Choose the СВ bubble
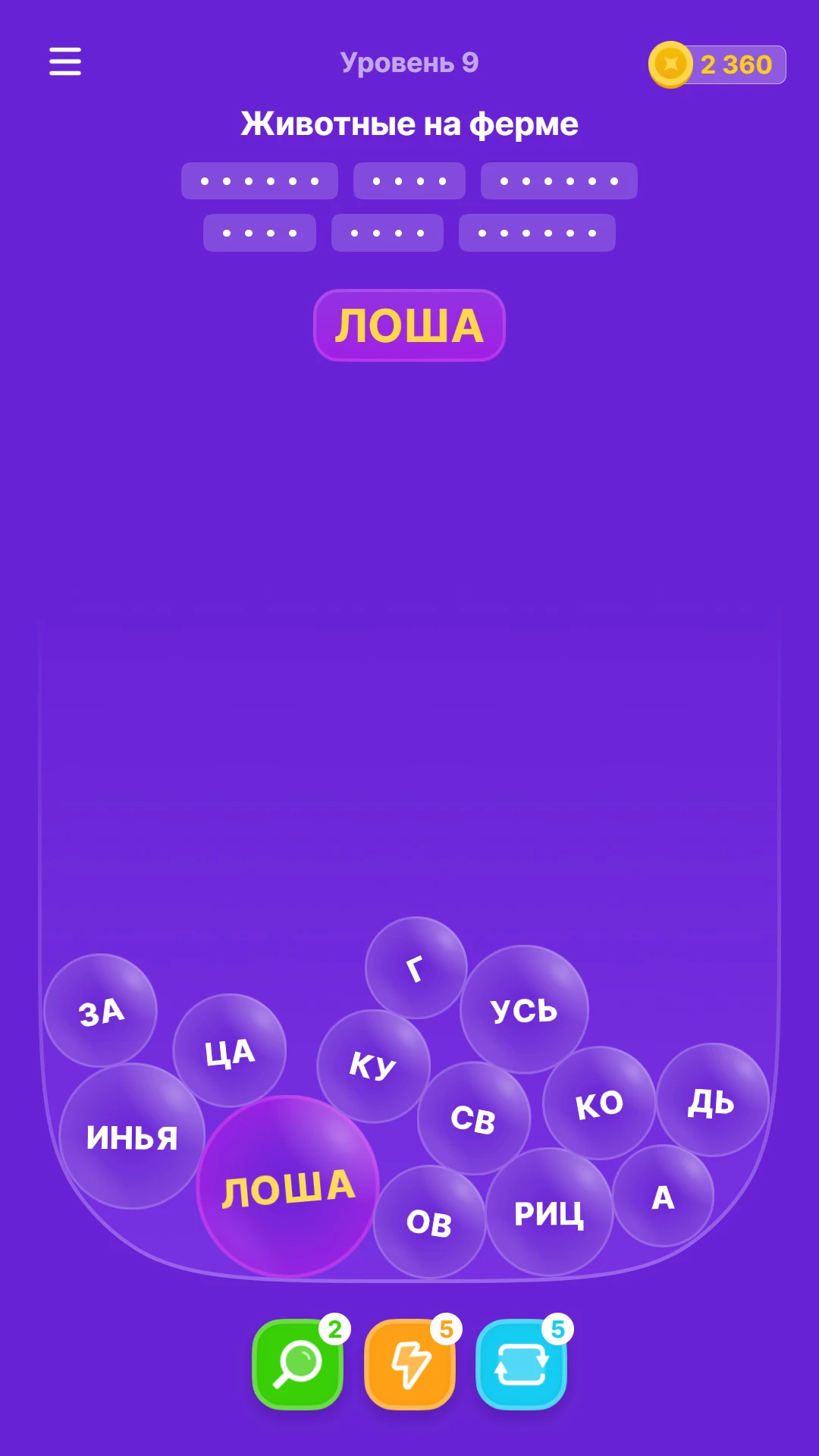Screen dimensions: 819x1456 473,1118
